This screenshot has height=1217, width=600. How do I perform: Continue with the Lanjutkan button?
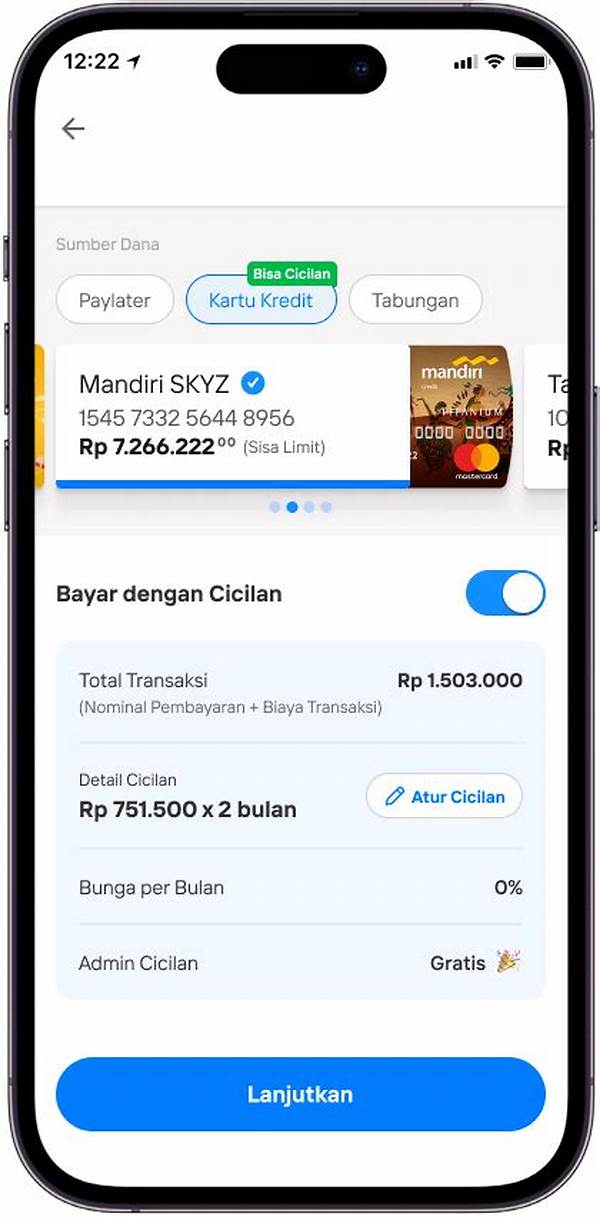(x=300, y=1094)
